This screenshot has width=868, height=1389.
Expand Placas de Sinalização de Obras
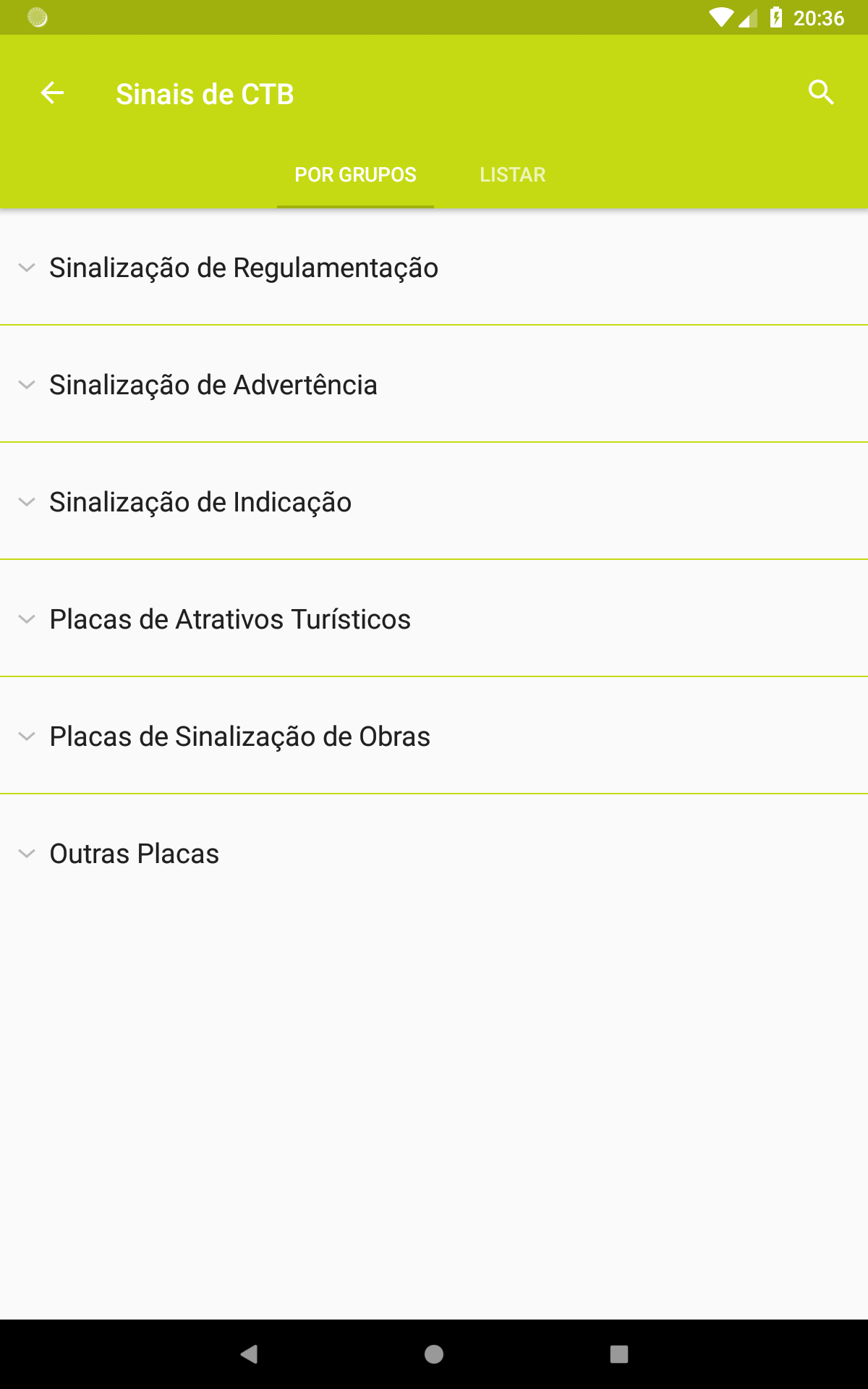tap(434, 736)
